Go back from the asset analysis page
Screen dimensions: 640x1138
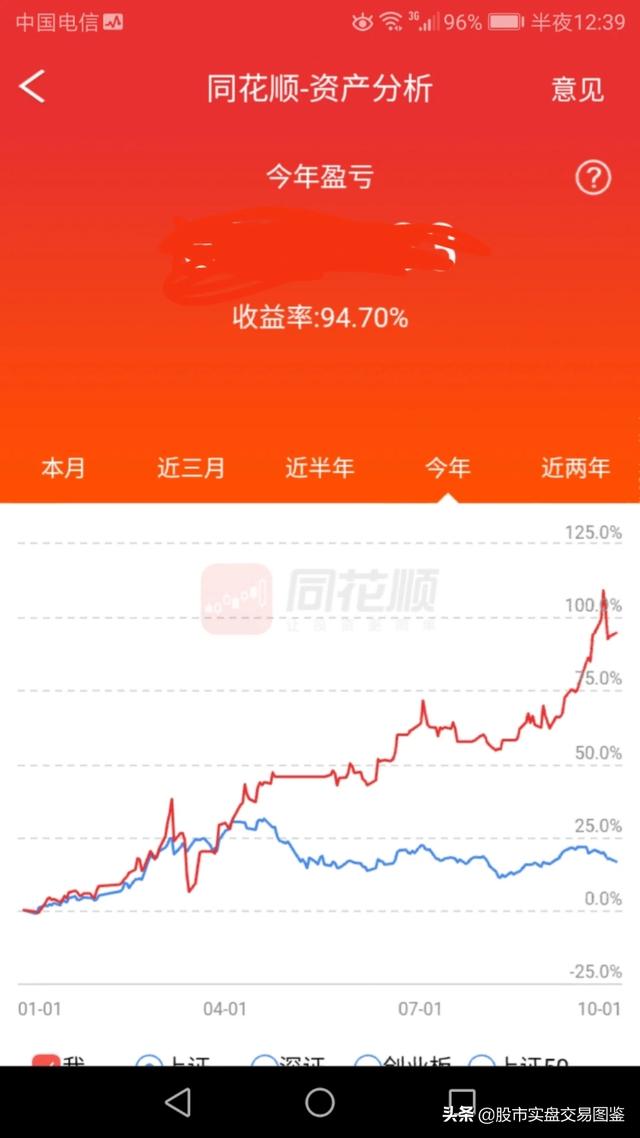click(32, 87)
